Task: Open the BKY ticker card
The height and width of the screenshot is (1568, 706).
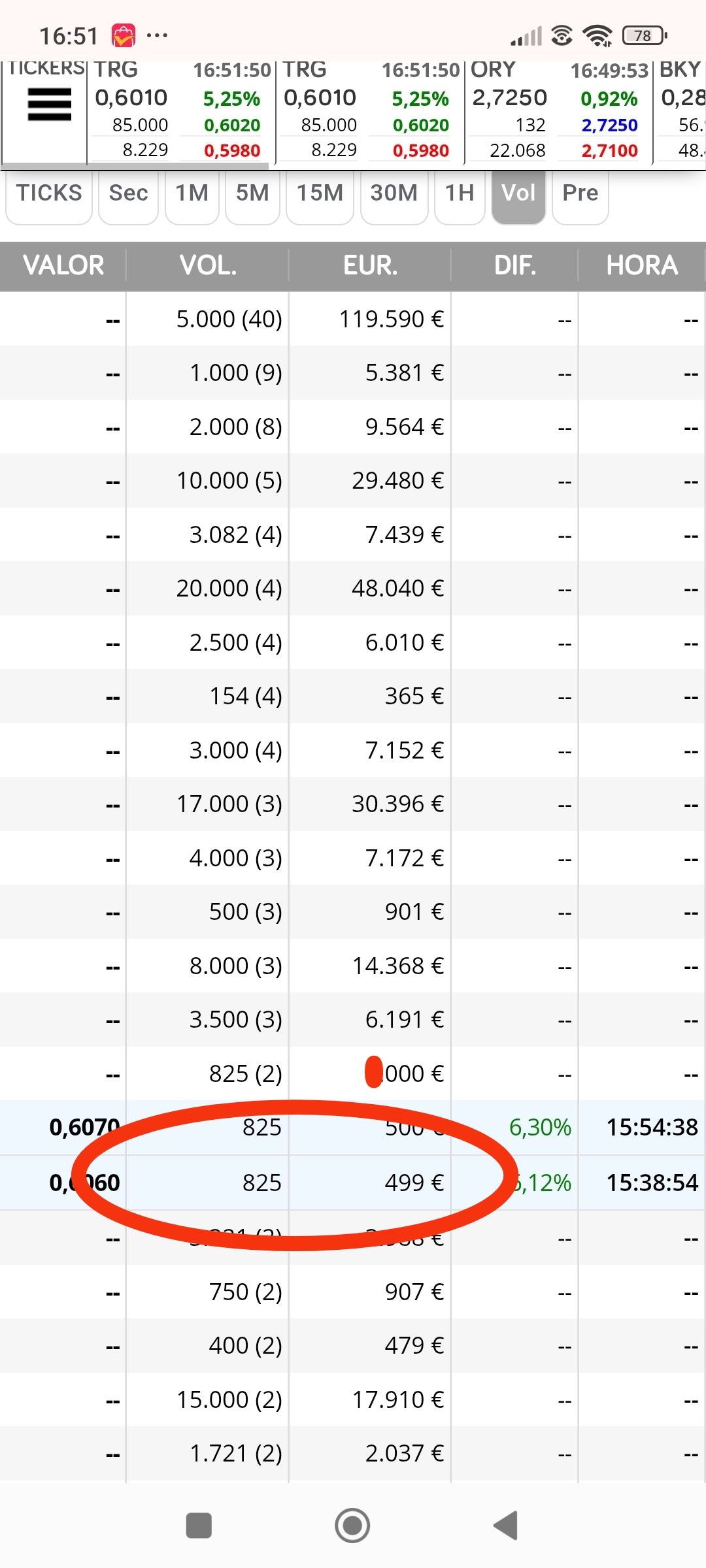Action: pyautogui.click(x=681, y=111)
